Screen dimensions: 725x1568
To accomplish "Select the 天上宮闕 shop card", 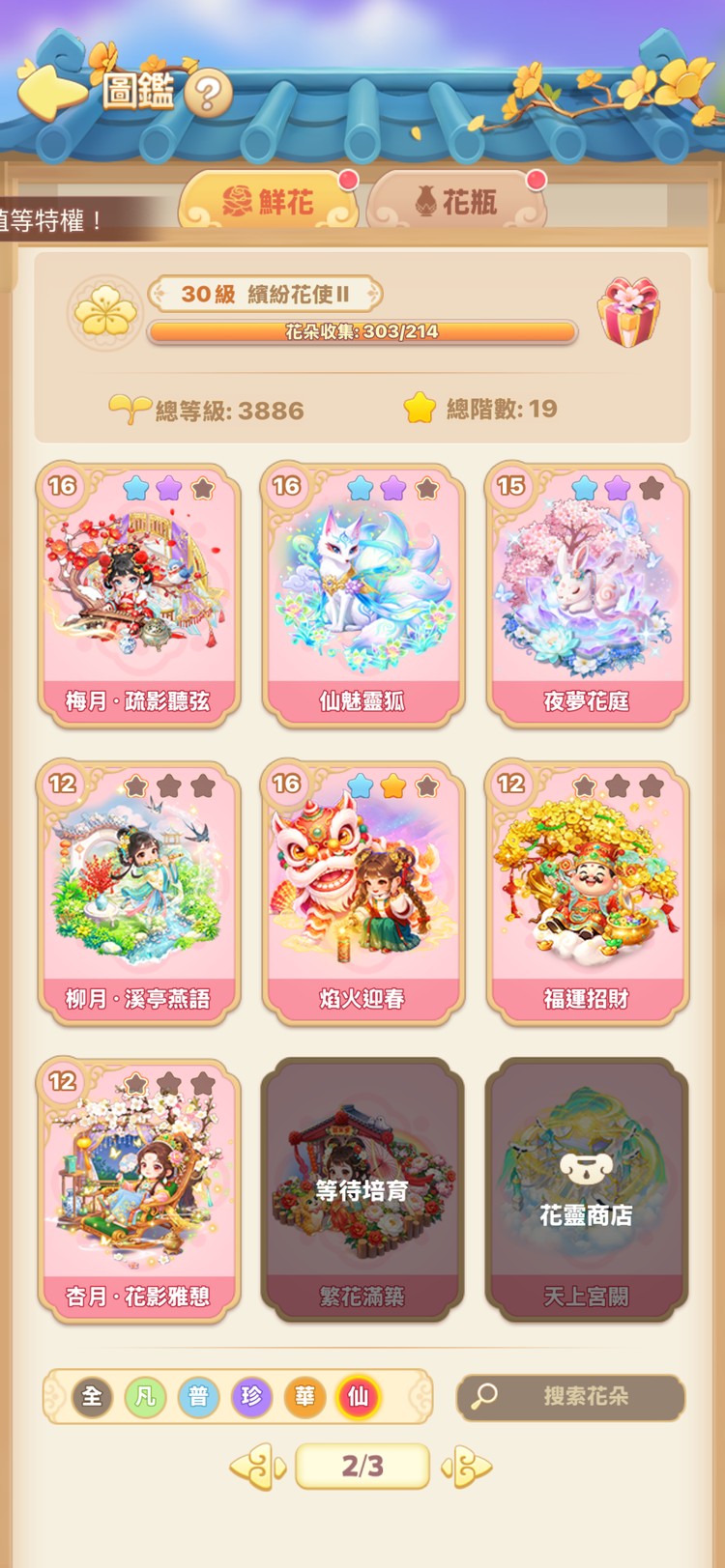I will tap(586, 1189).
